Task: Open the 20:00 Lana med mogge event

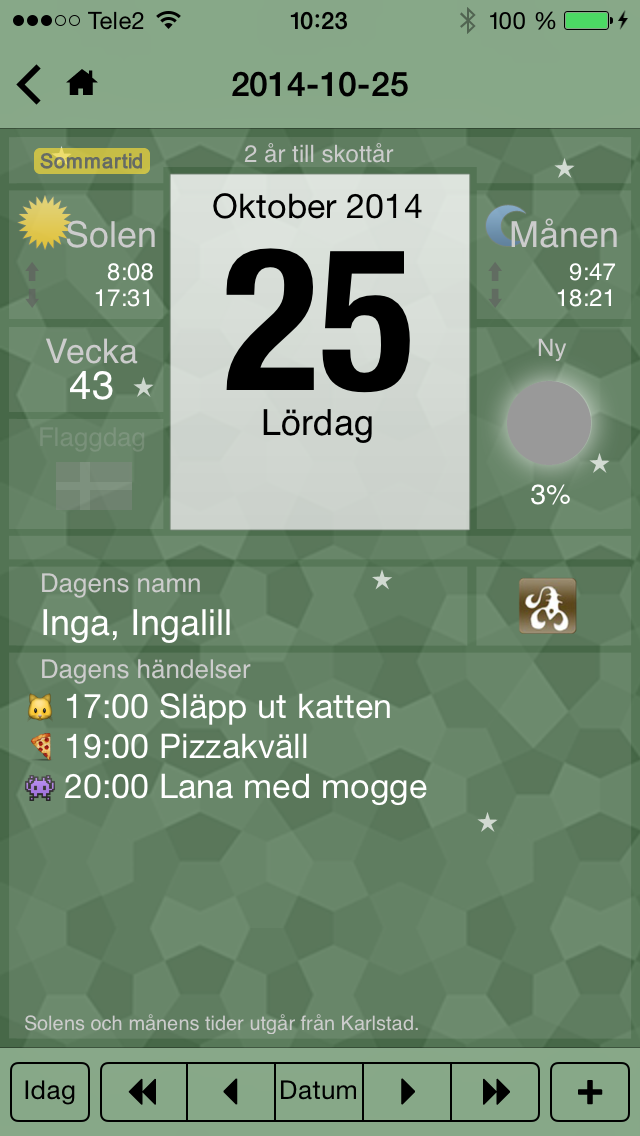Action: point(227,787)
